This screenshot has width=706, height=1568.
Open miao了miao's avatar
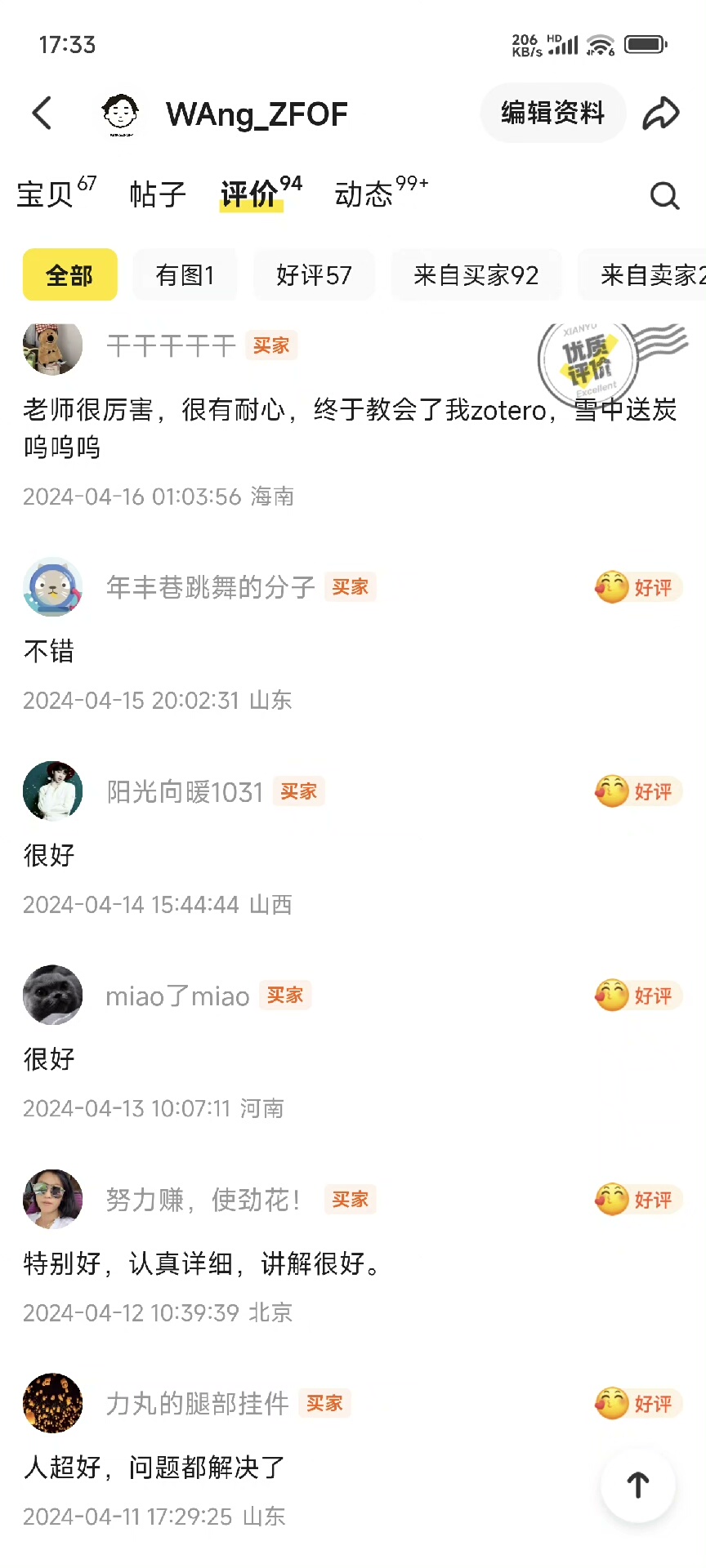pos(52,996)
